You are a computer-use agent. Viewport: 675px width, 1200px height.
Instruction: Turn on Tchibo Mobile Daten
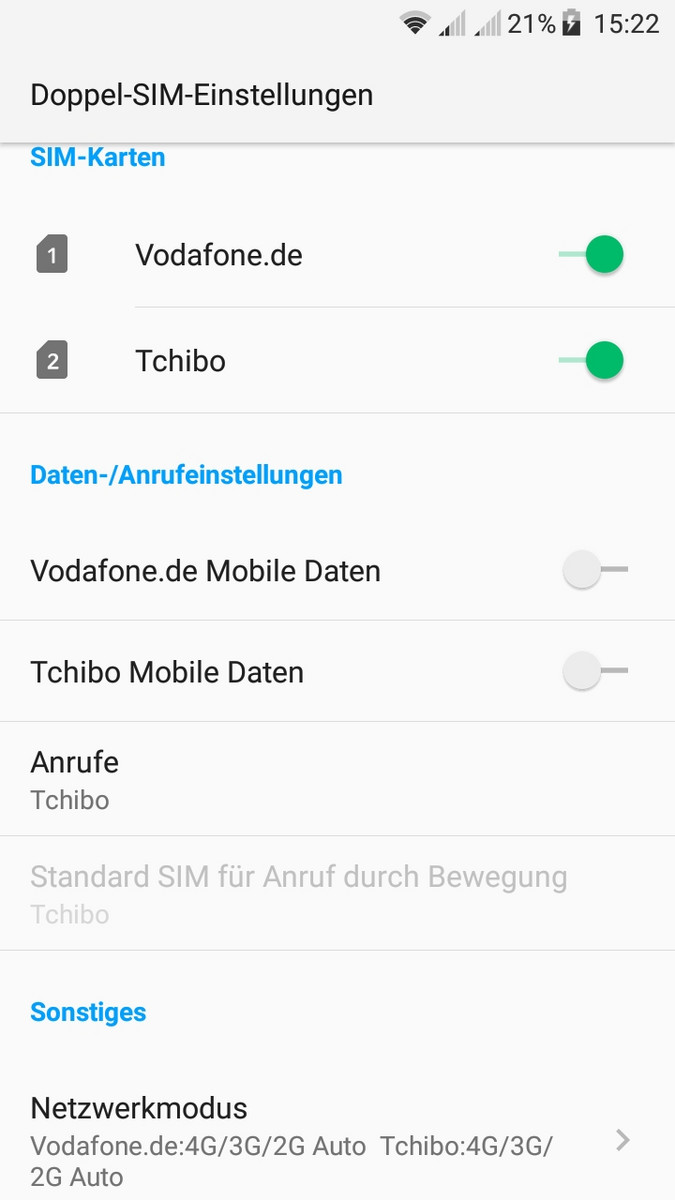(595, 672)
